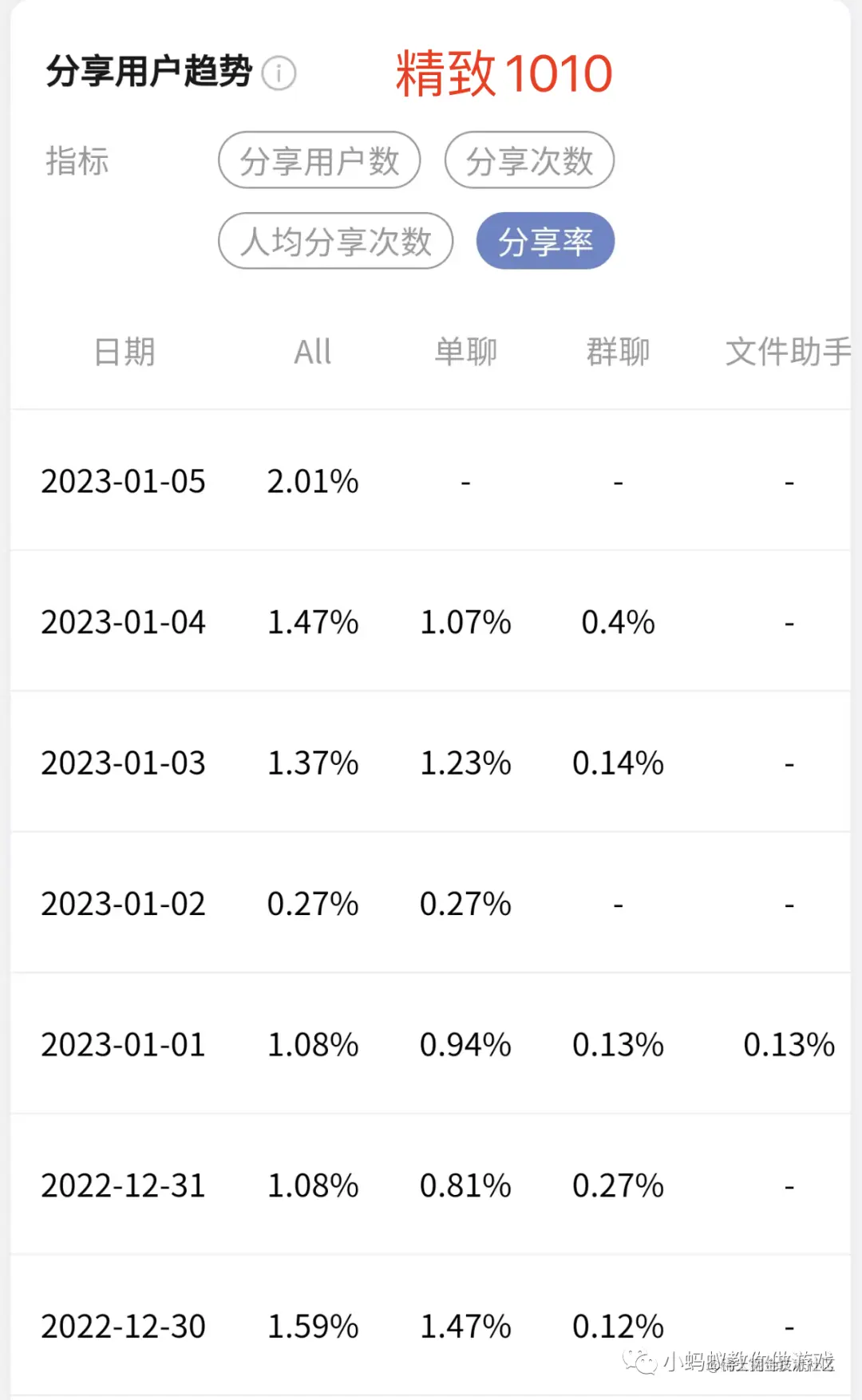This screenshot has height=1400, width=862.
Task: Select the 人均分享次数 metric pill
Action: [335, 241]
